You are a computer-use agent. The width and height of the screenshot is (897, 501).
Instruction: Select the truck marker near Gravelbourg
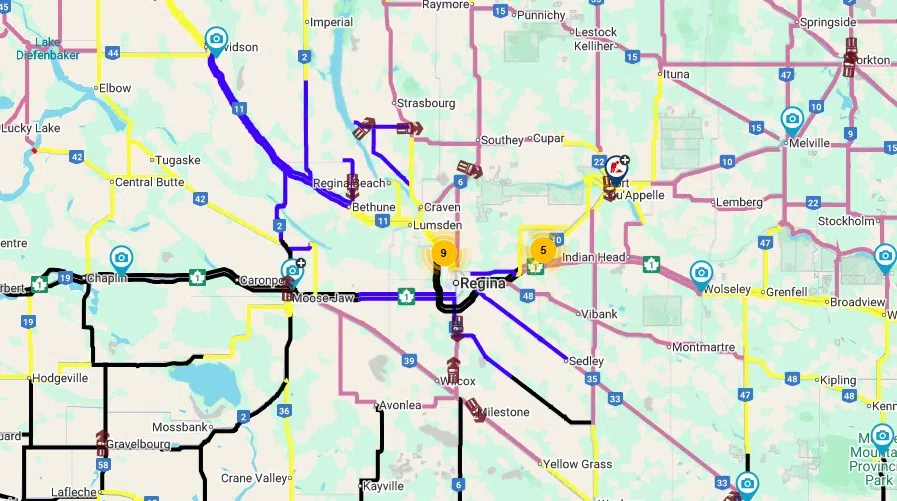click(103, 443)
